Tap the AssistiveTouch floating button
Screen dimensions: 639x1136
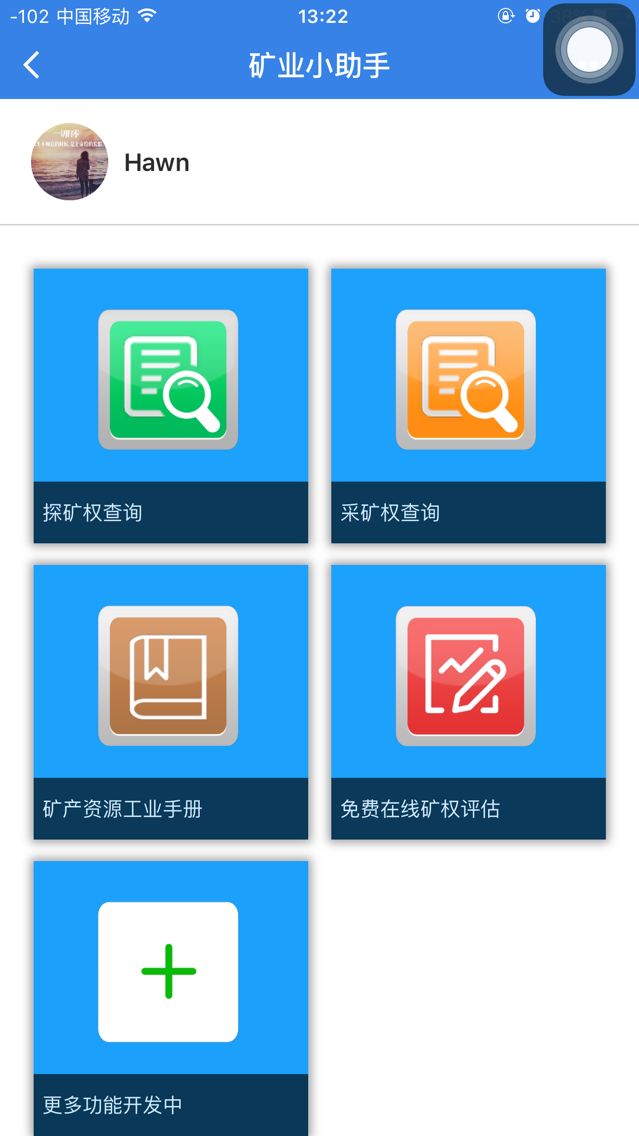(589, 50)
